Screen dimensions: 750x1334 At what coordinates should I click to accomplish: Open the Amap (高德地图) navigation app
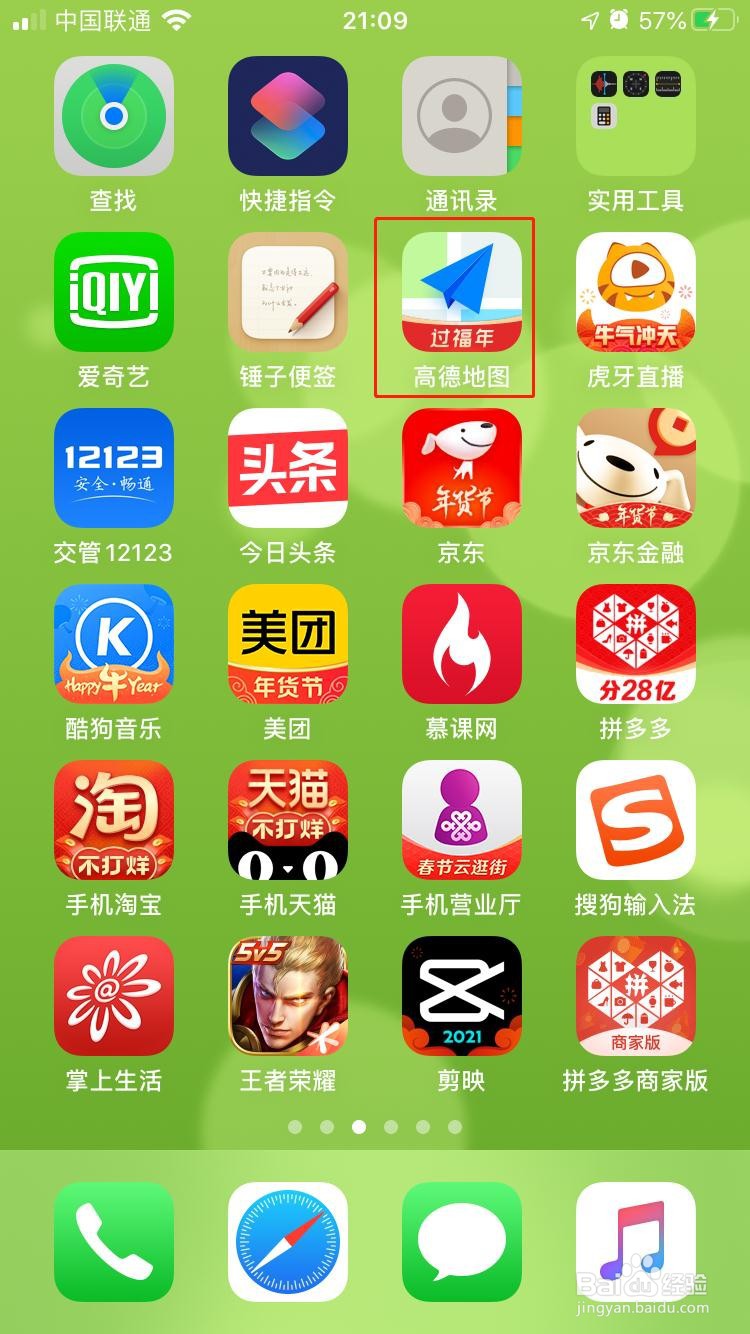click(462, 292)
